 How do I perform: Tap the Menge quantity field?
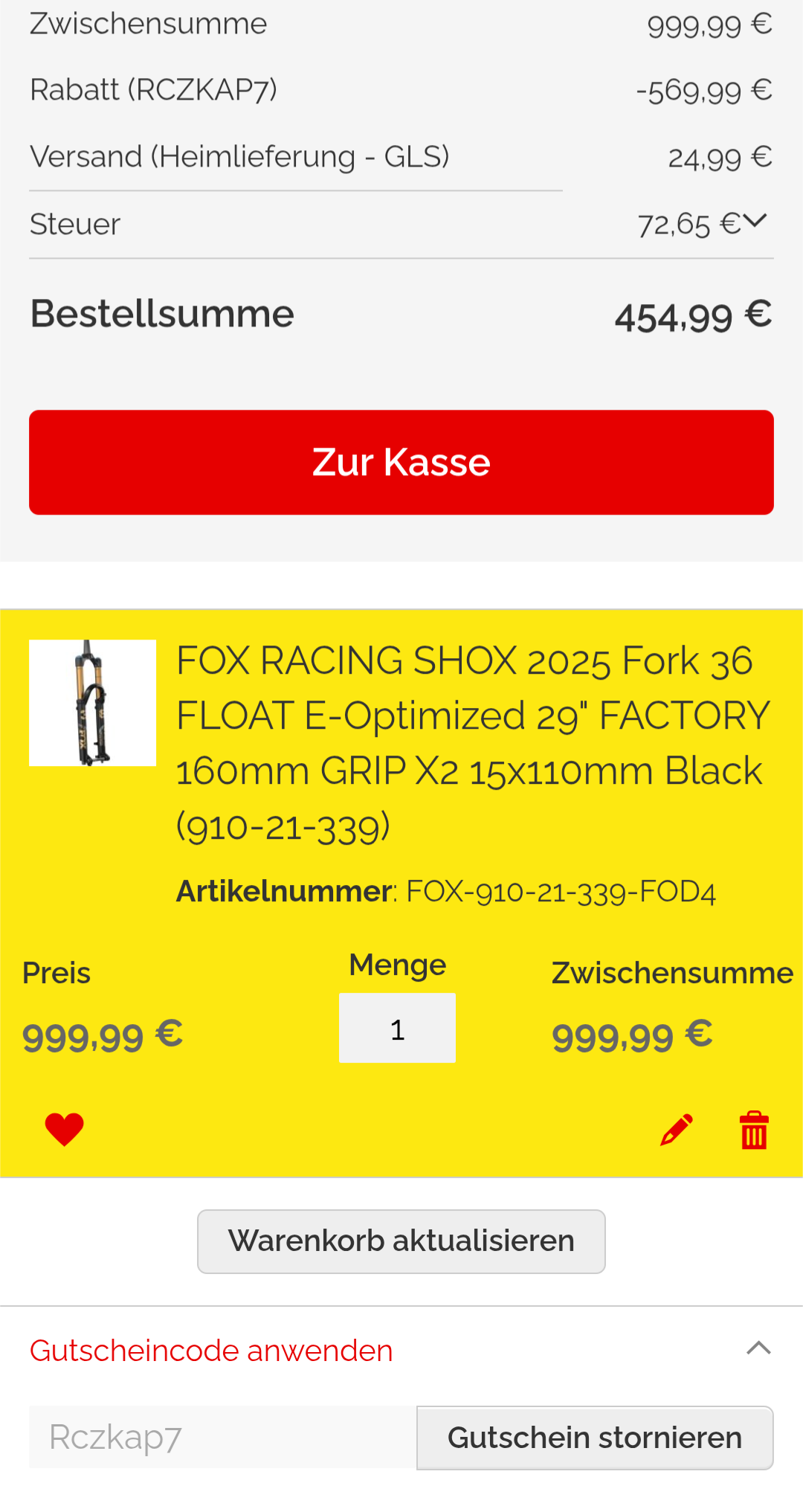point(397,1029)
